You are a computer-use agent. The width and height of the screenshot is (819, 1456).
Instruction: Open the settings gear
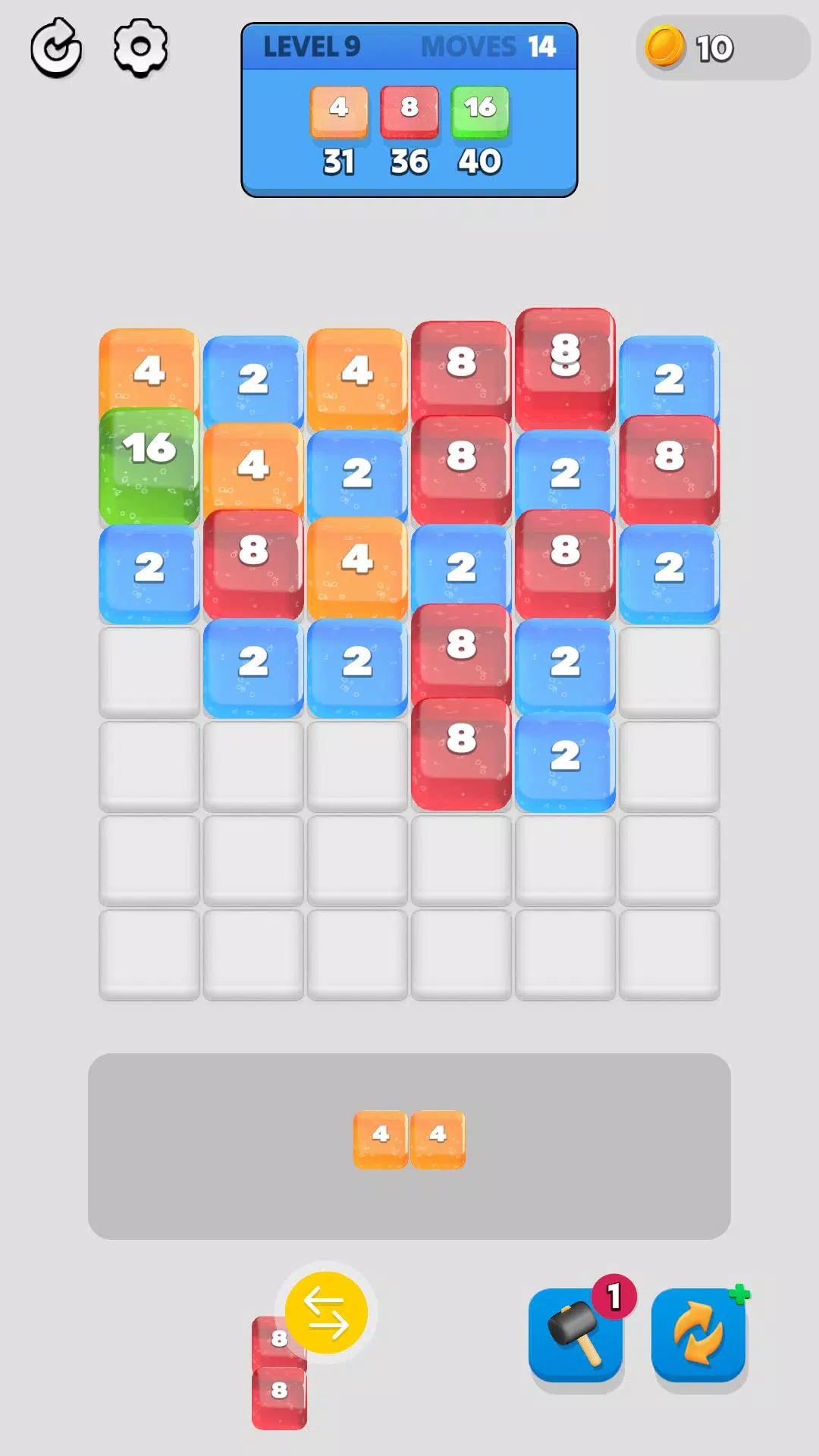pyautogui.click(x=140, y=49)
